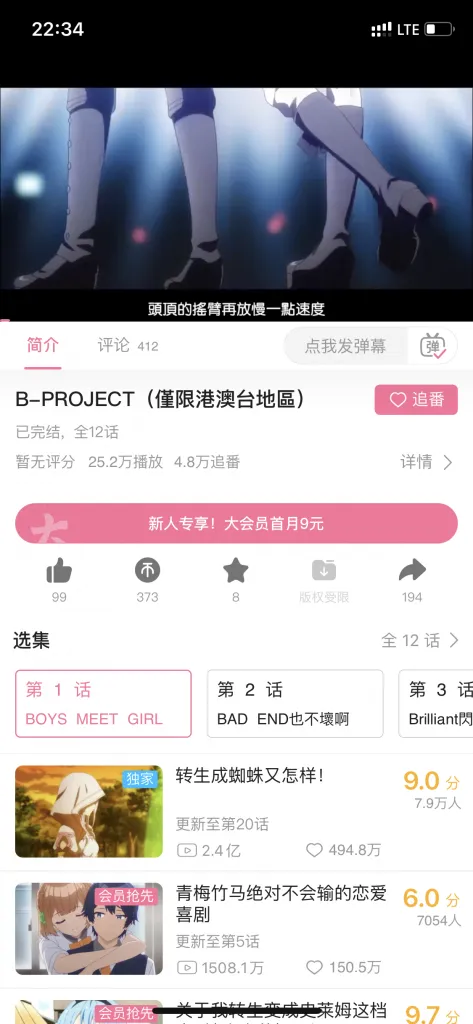Toggle the danmaku 弹 icon

click(x=432, y=346)
